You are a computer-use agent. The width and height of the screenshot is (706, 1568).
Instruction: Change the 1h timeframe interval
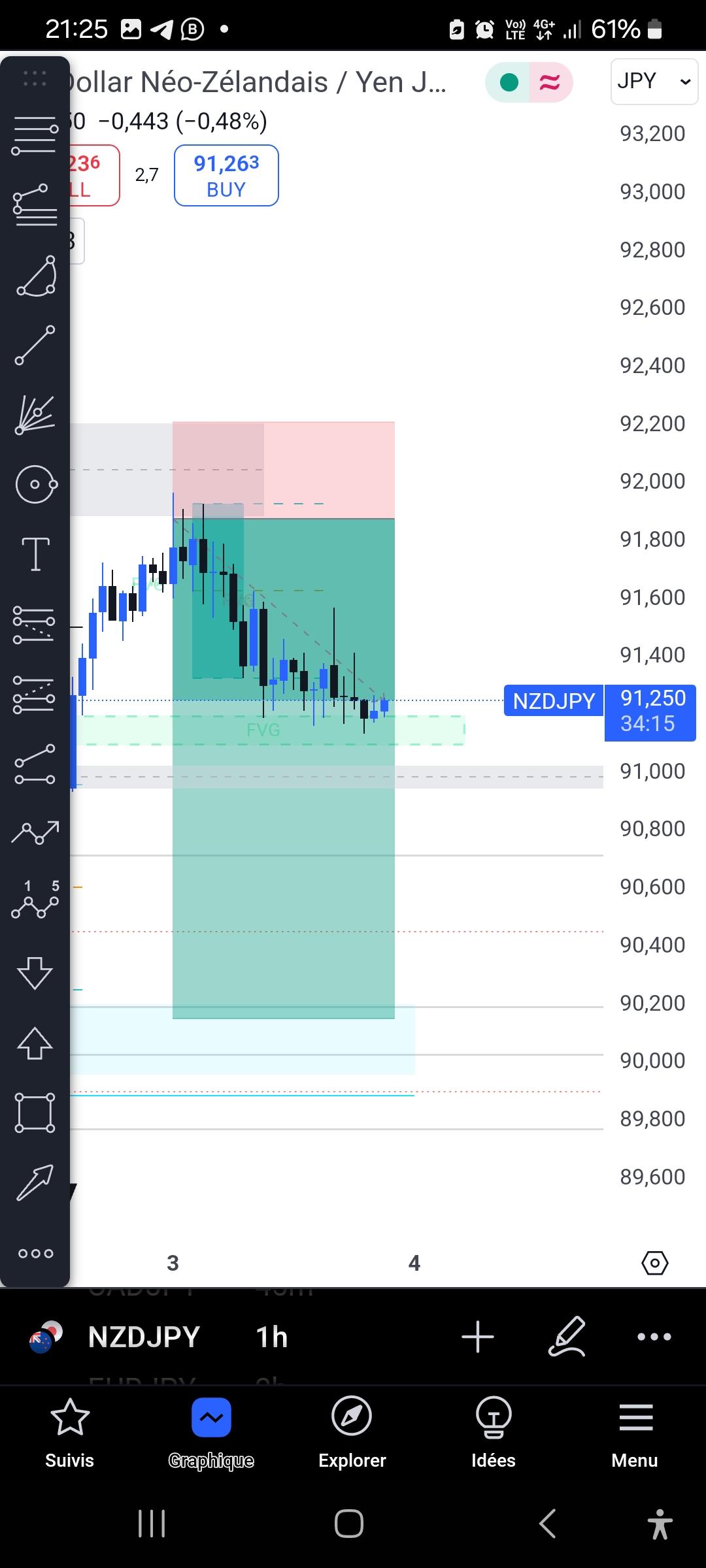[271, 1337]
